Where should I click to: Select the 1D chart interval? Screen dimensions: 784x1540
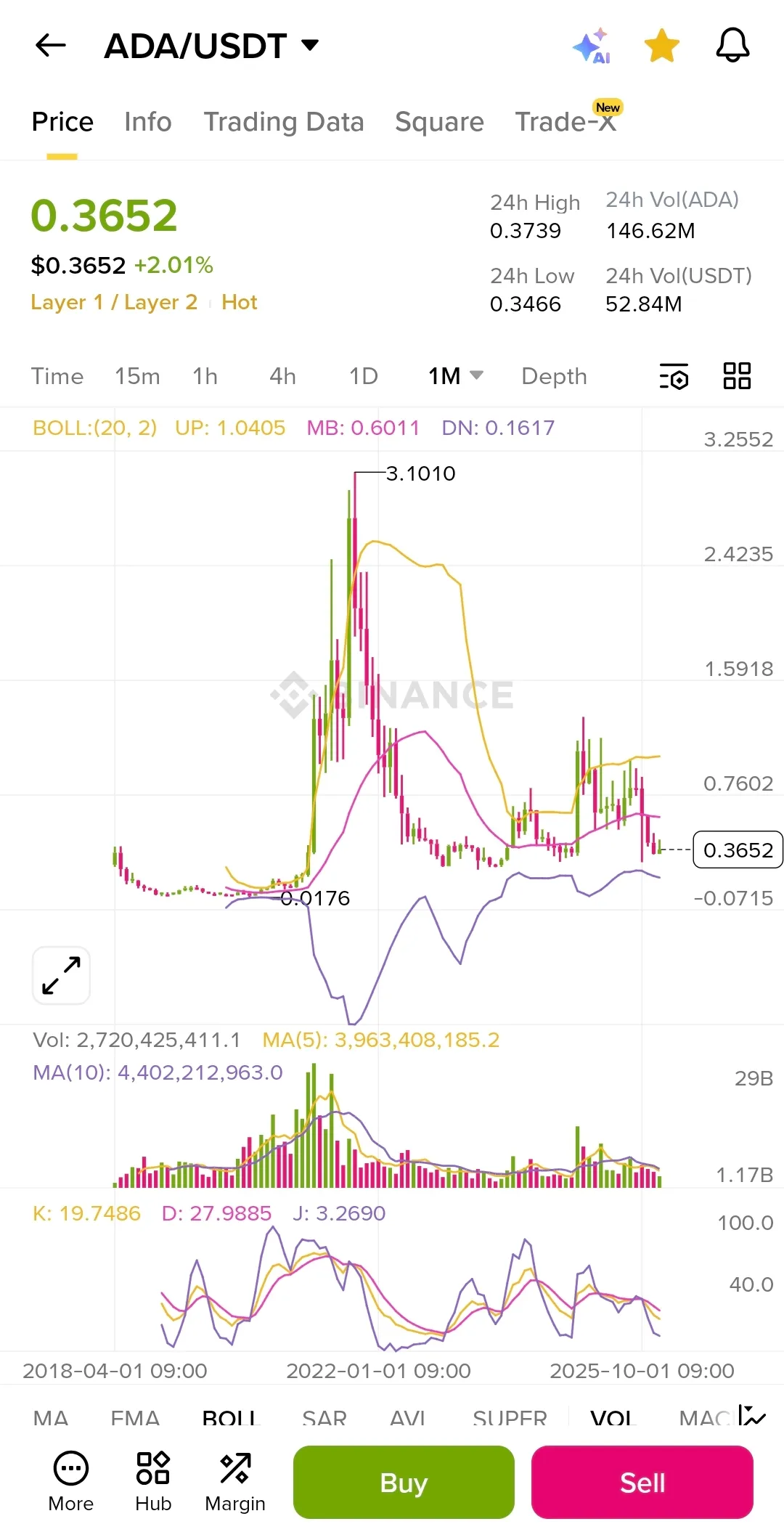[363, 376]
